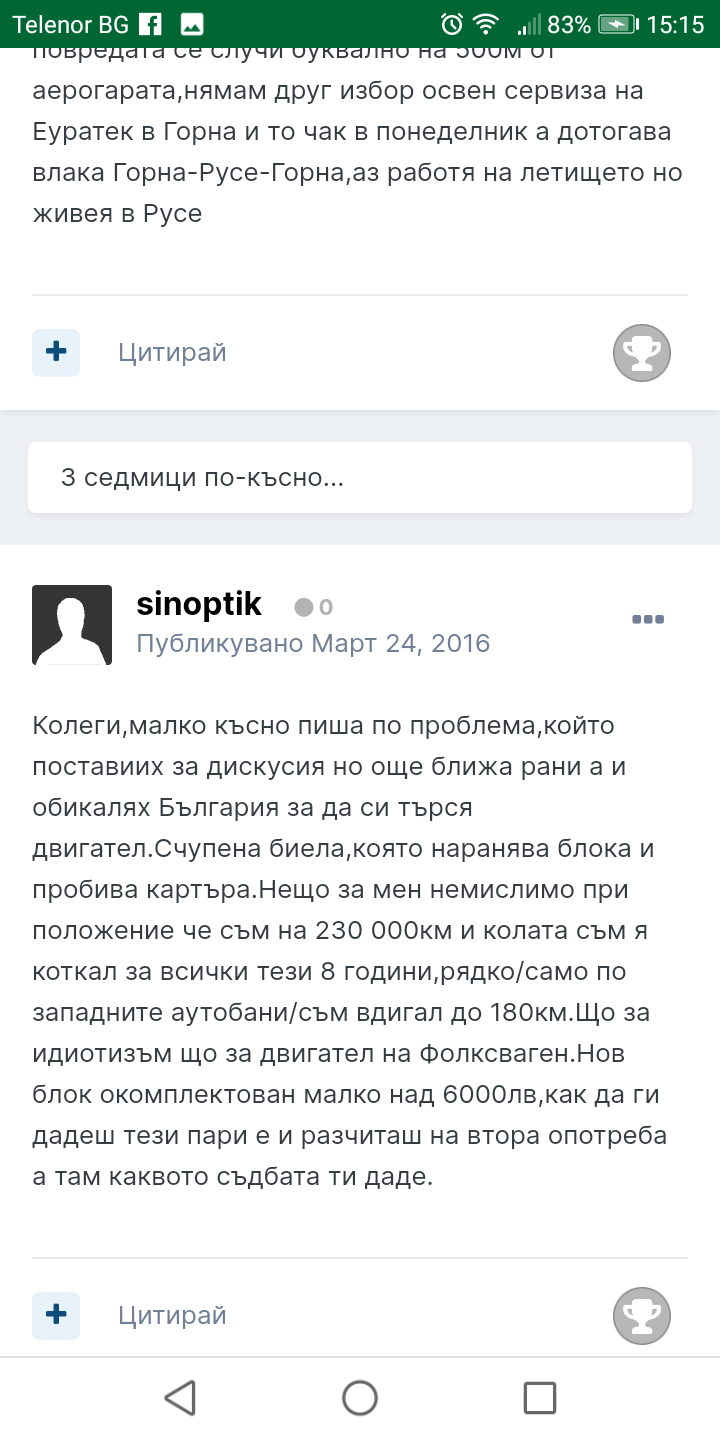The image size is (720, 1440).
Task: Open sinoptik's profile avatar
Action: click(x=72, y=625)
